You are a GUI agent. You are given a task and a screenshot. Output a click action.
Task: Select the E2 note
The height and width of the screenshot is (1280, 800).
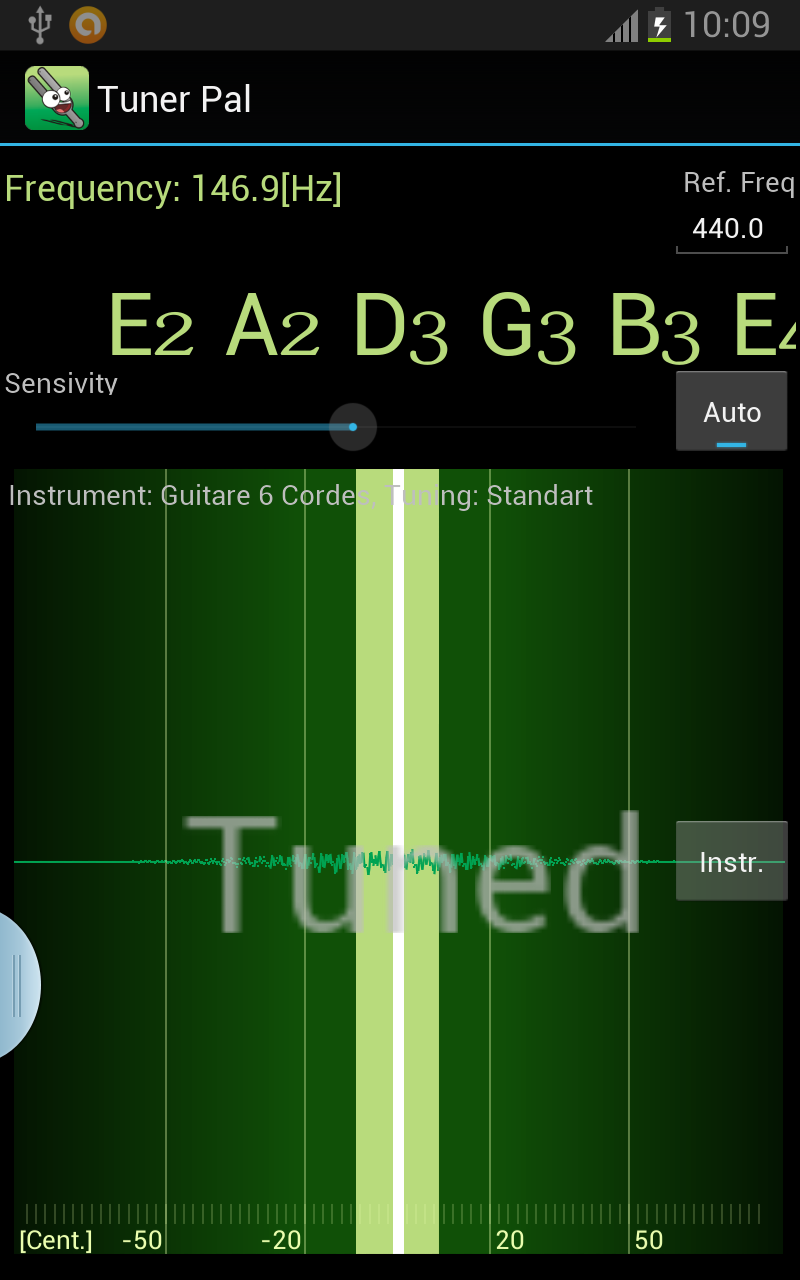pos(151,327)
